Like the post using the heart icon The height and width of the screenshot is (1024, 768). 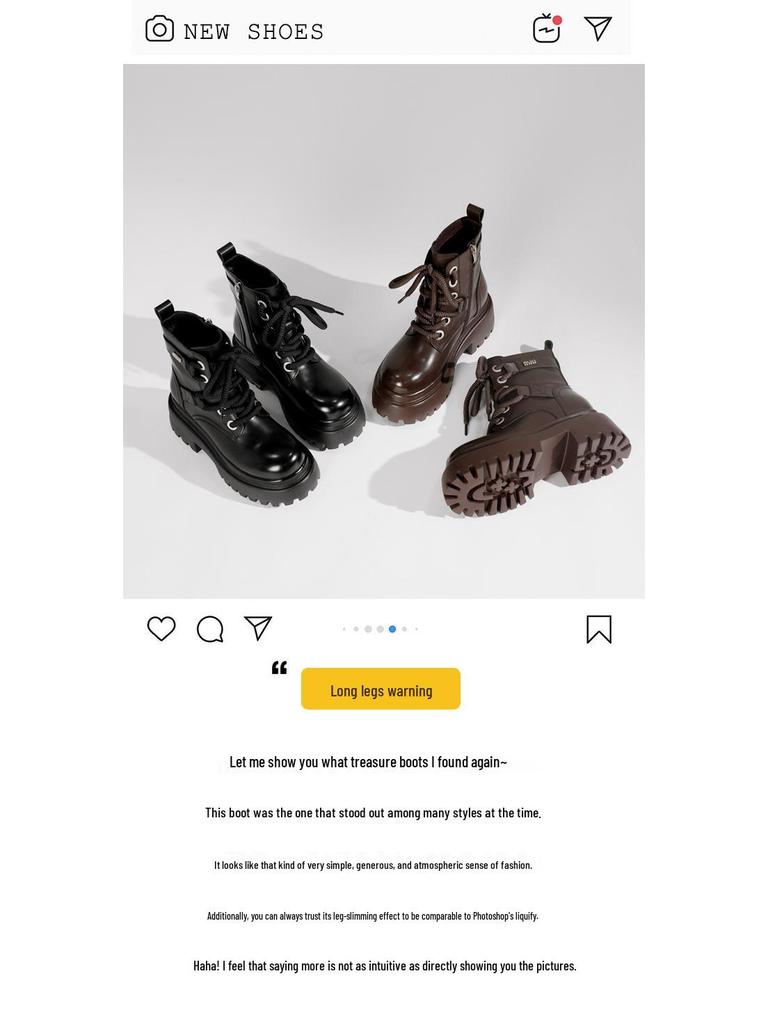[161, 629]
